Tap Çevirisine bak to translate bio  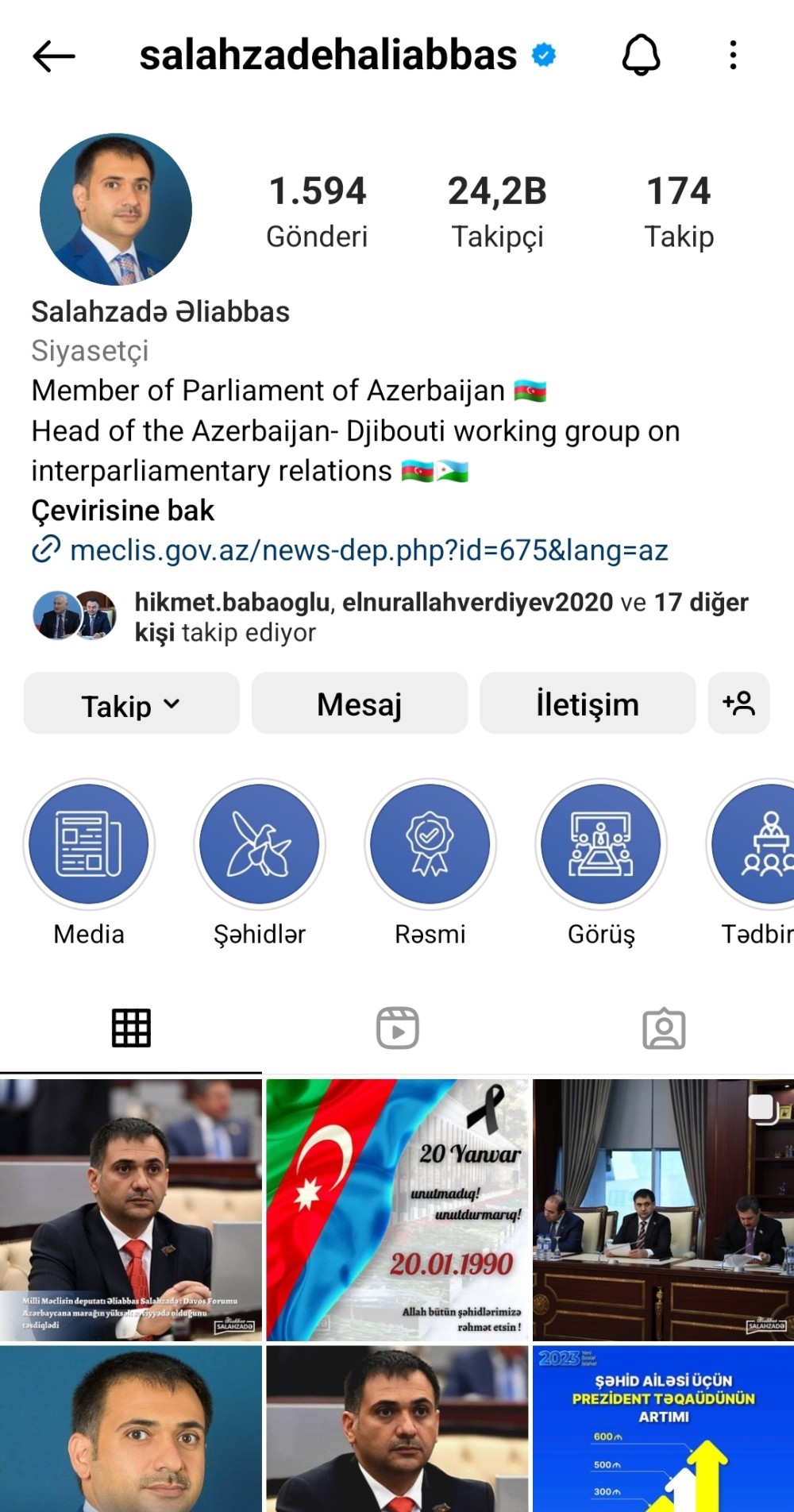121,510
